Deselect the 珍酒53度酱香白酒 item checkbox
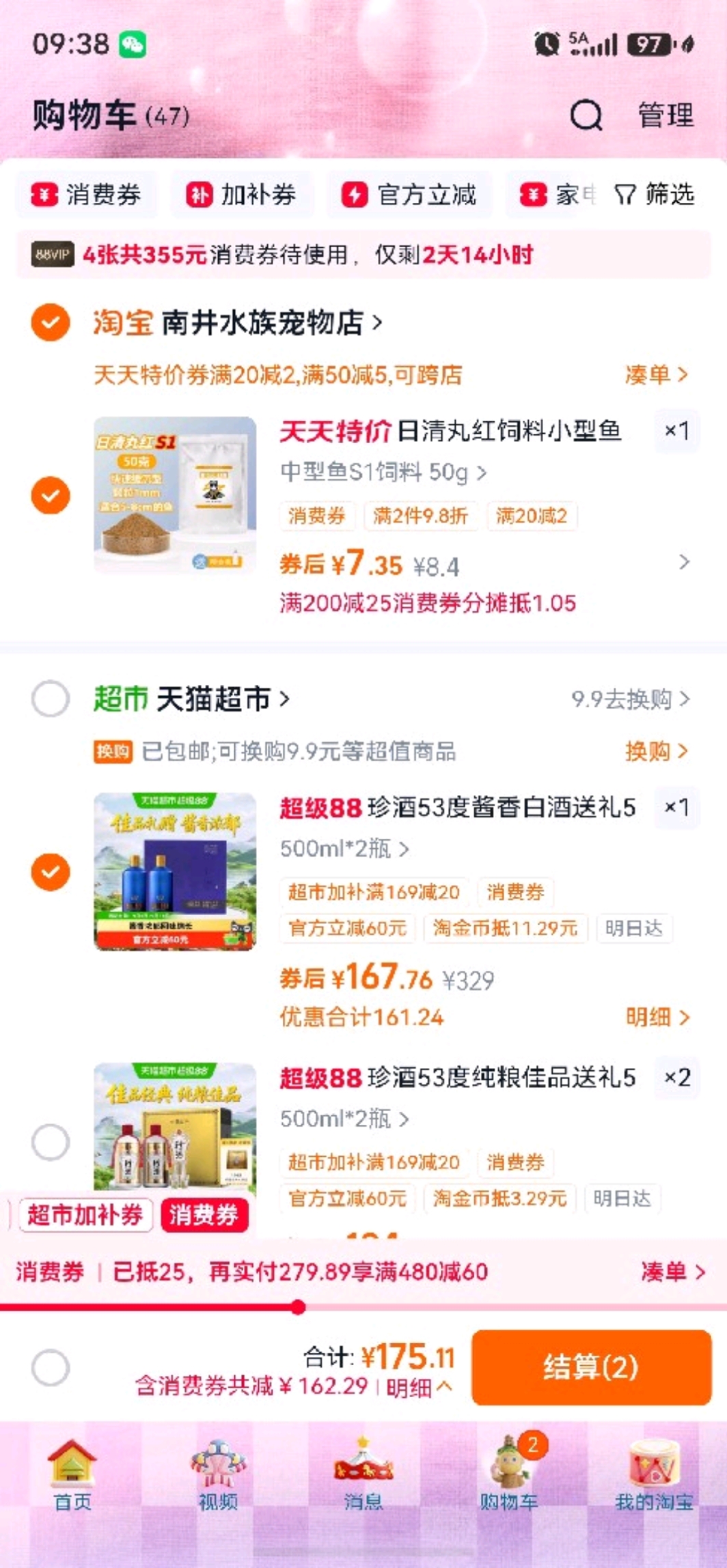The image size is (727, 1568). coord(51,871)
